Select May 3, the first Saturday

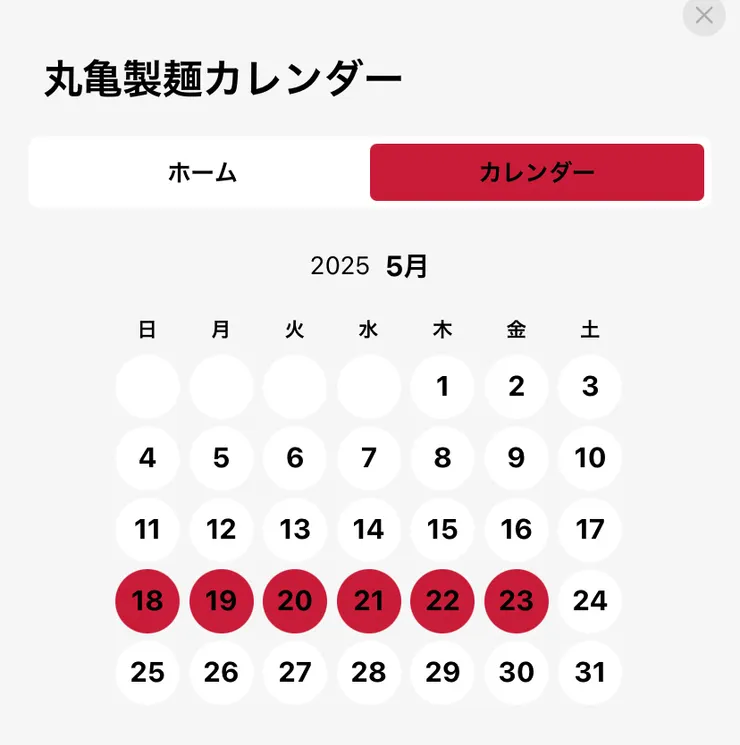pyautogui.click(x=590, y=387)
